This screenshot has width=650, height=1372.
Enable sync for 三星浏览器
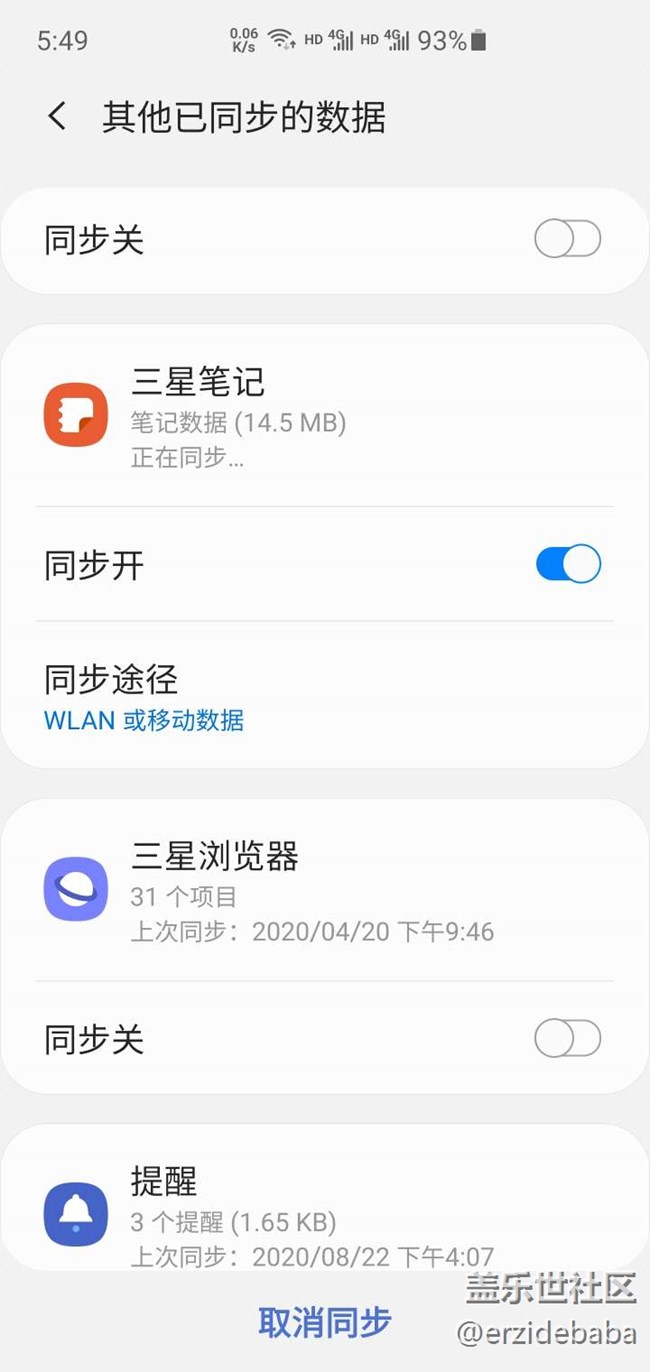(x=567, y=1039)
